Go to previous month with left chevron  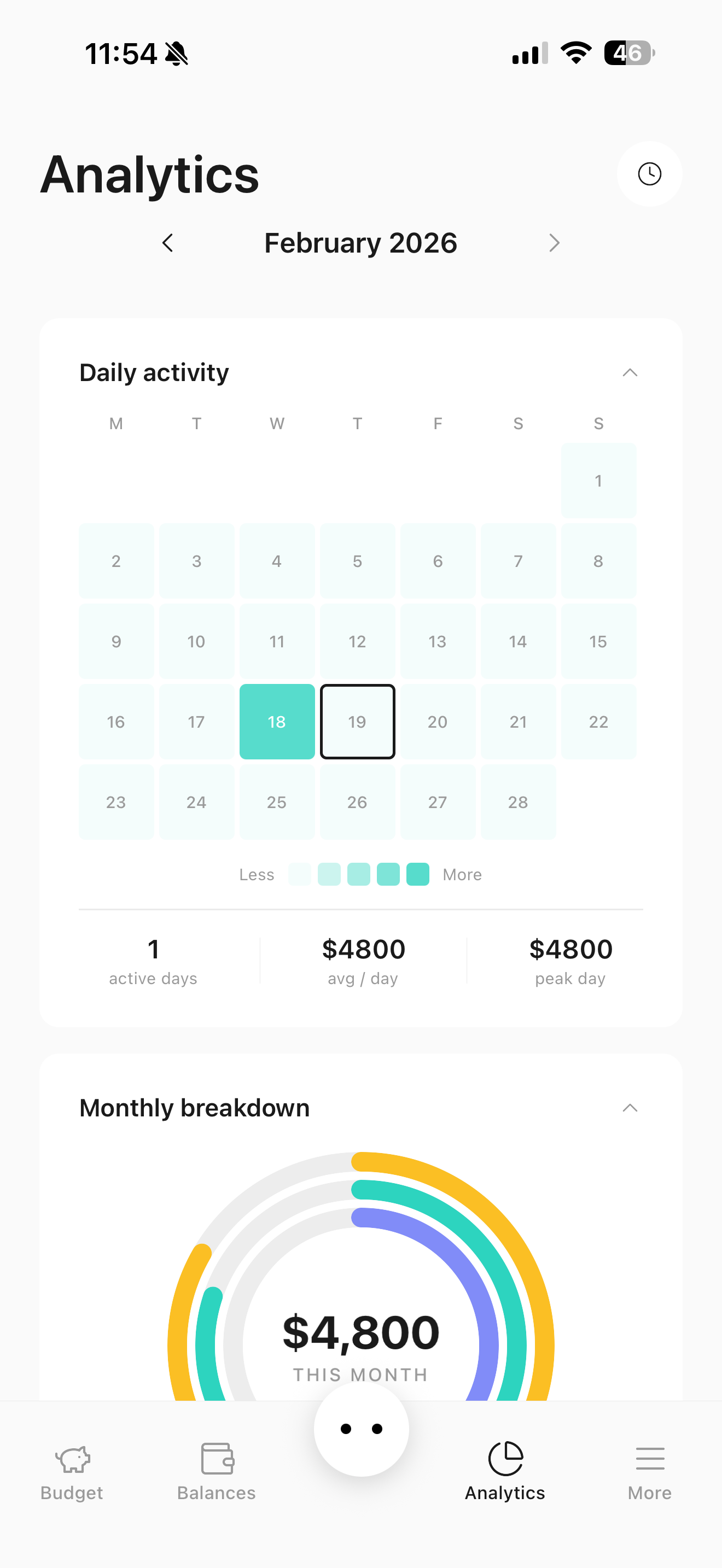point(168,242)
